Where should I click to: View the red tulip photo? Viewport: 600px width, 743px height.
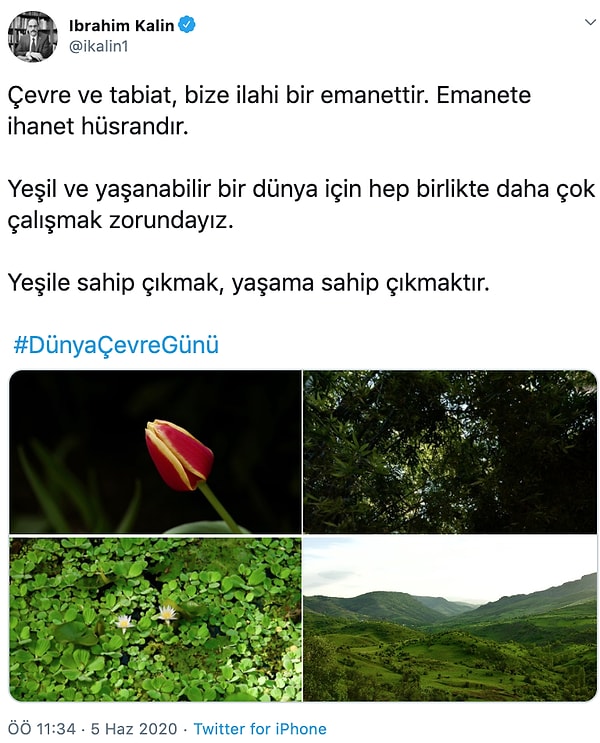(156, 452)
